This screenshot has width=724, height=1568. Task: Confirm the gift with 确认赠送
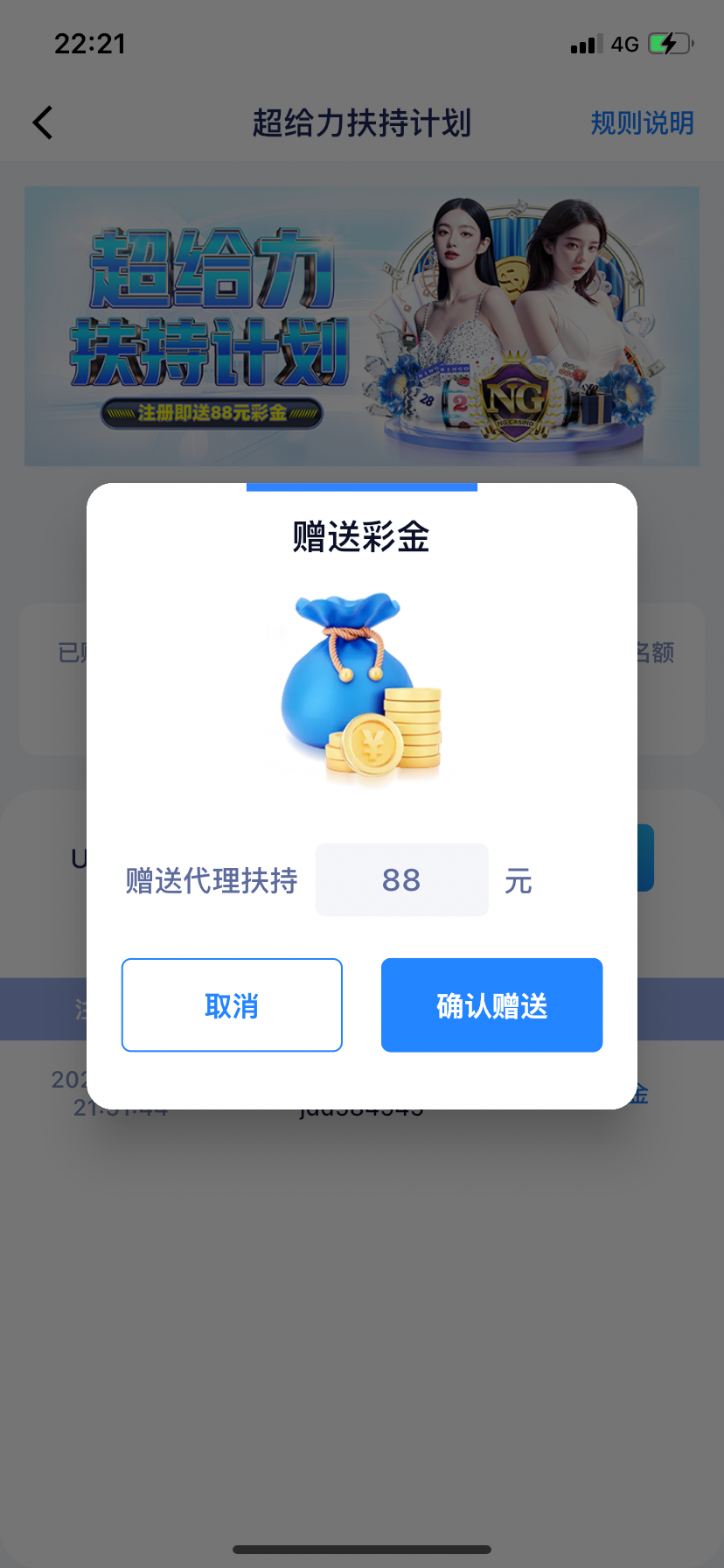[x=491, y=1004]
